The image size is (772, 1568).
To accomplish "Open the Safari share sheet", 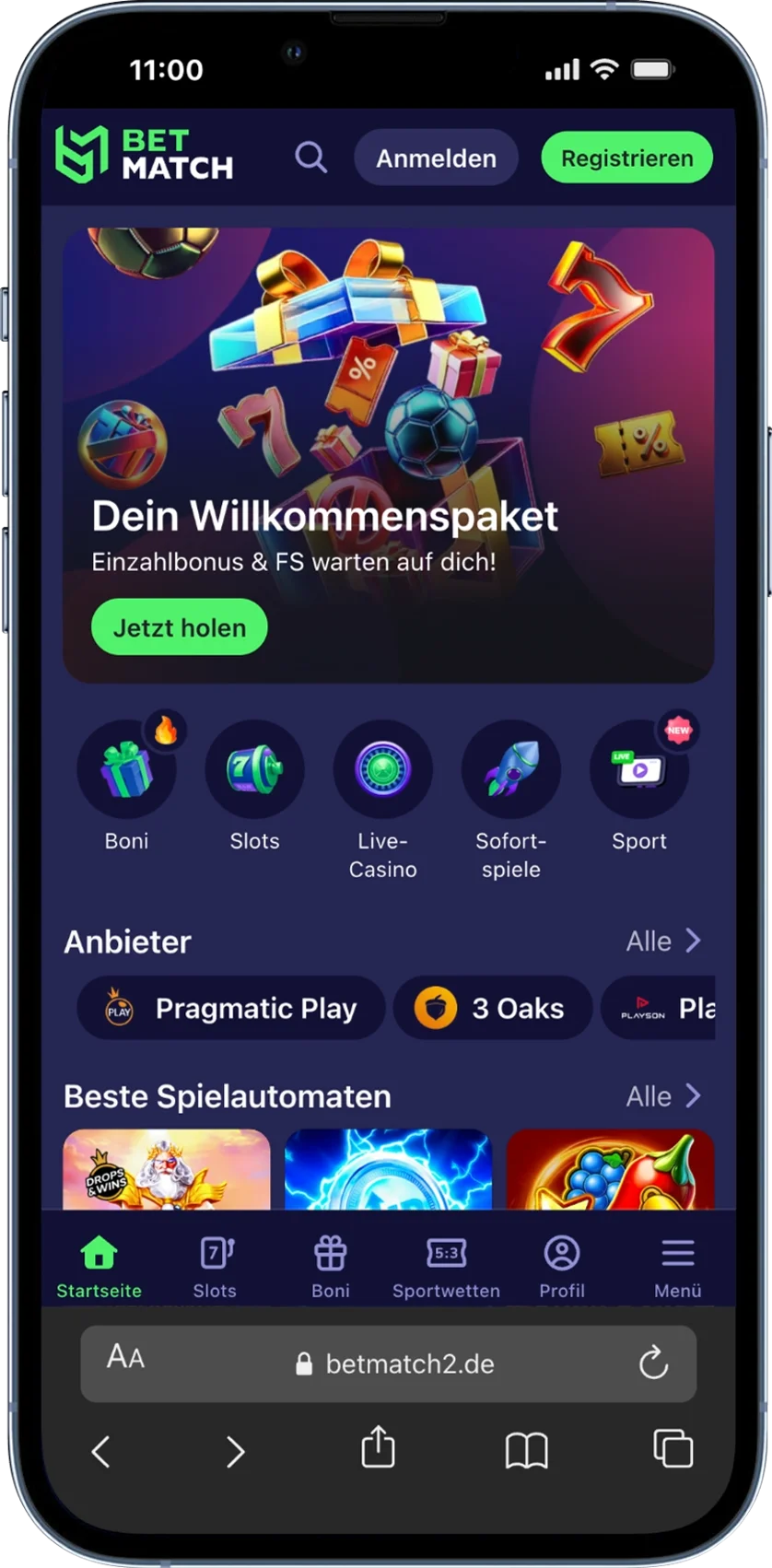I will pyautogui.click(x=378, y=1447).
